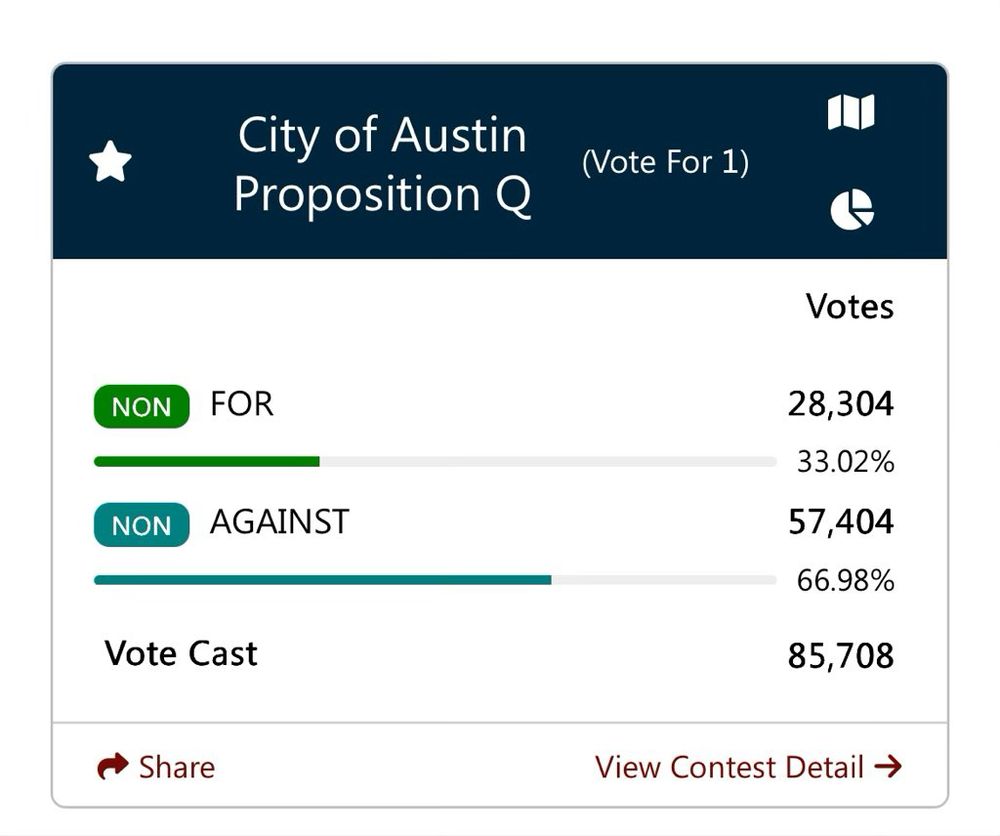Favorite Proposition Q with the star icon
Viewport: 1000px width, 836px height.
tap(110, 162)
